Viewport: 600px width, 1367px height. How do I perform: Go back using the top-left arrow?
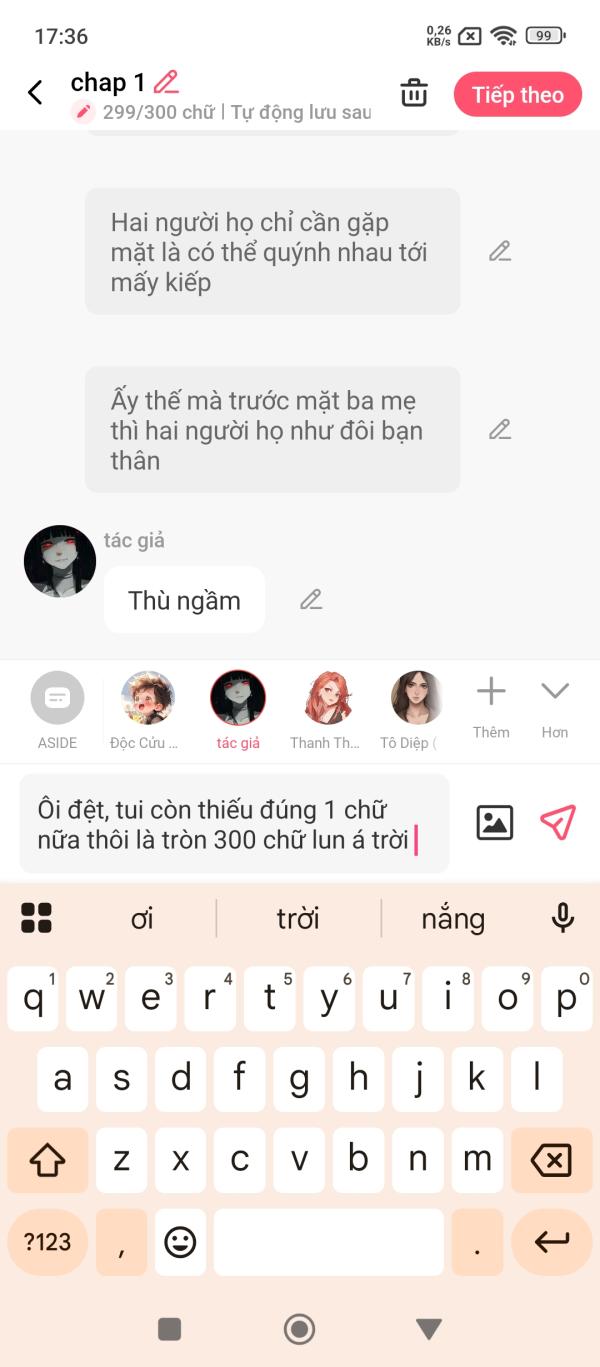[35, 93]
